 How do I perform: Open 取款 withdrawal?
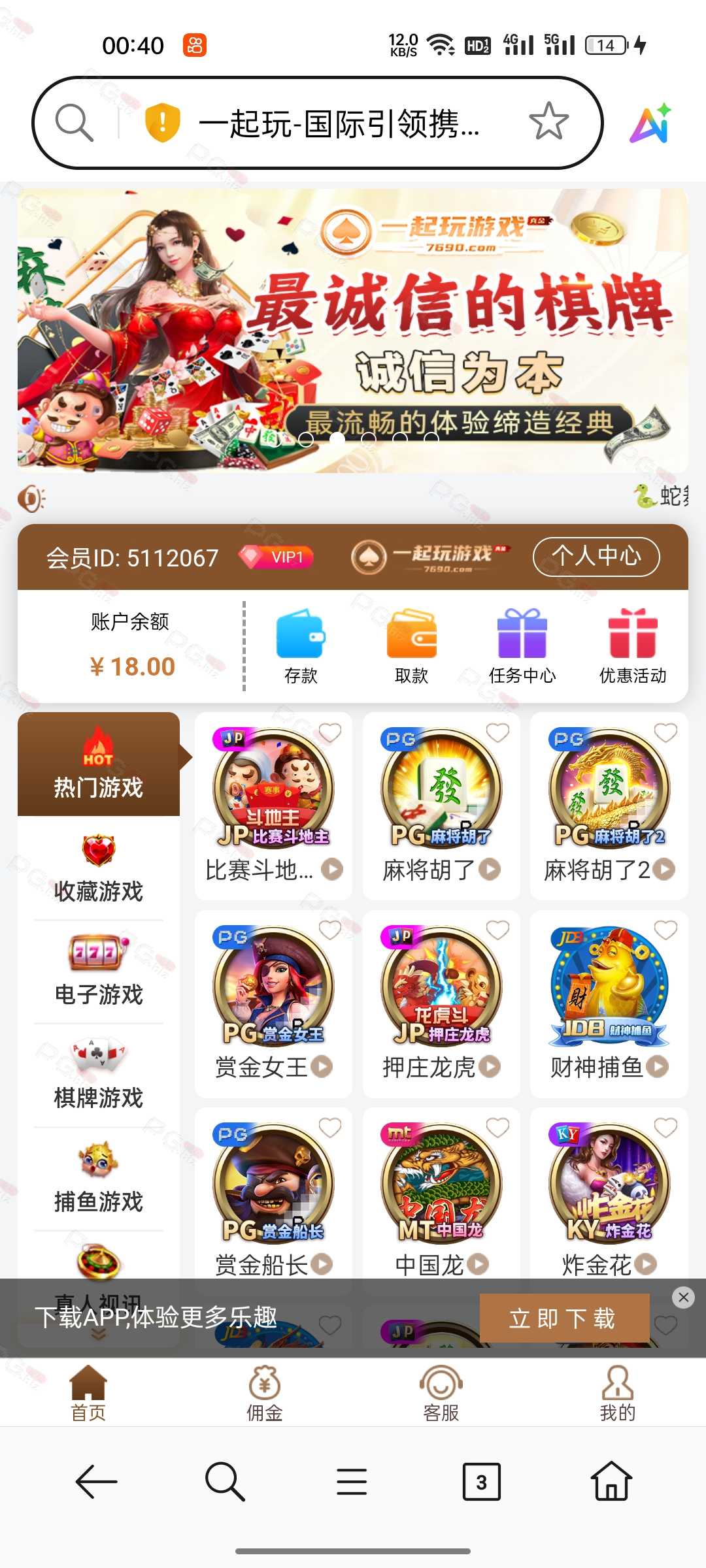[411, 646]
